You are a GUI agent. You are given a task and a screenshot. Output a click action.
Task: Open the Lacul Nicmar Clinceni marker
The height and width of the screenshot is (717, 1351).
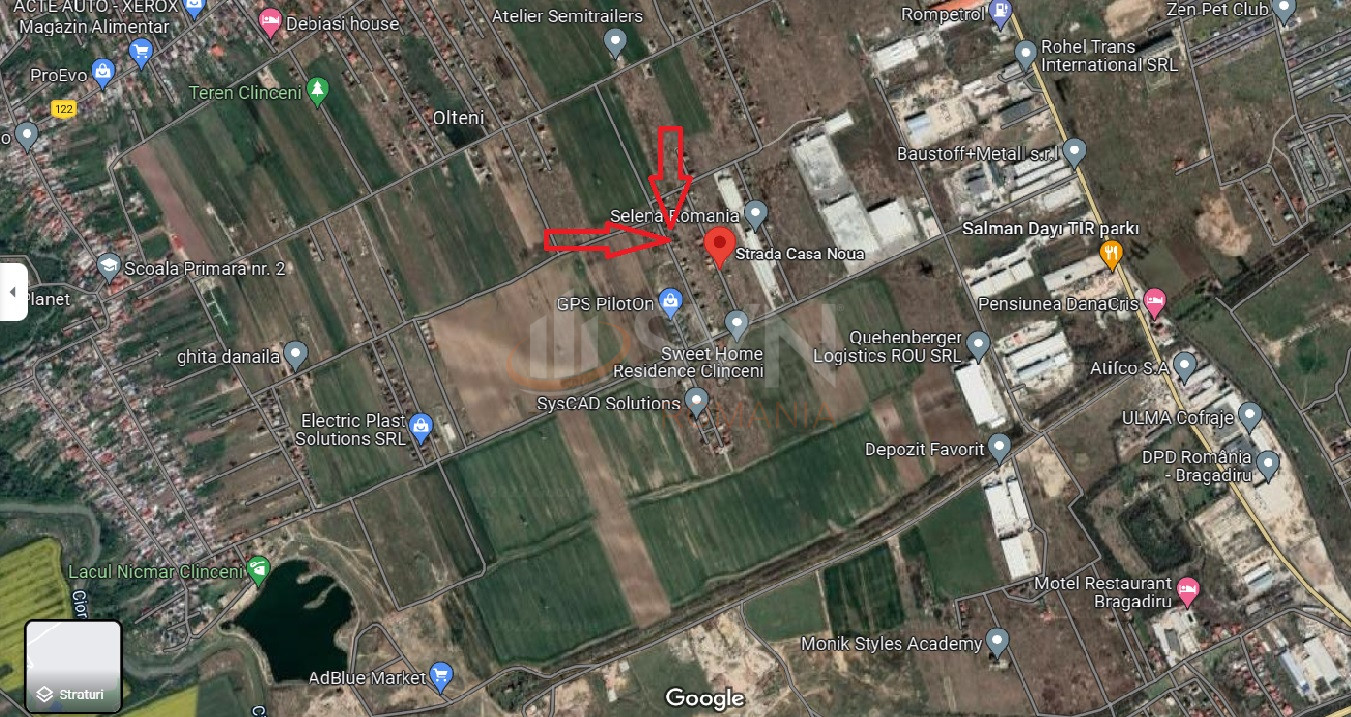pyautogui.click(x=259, y=570)
